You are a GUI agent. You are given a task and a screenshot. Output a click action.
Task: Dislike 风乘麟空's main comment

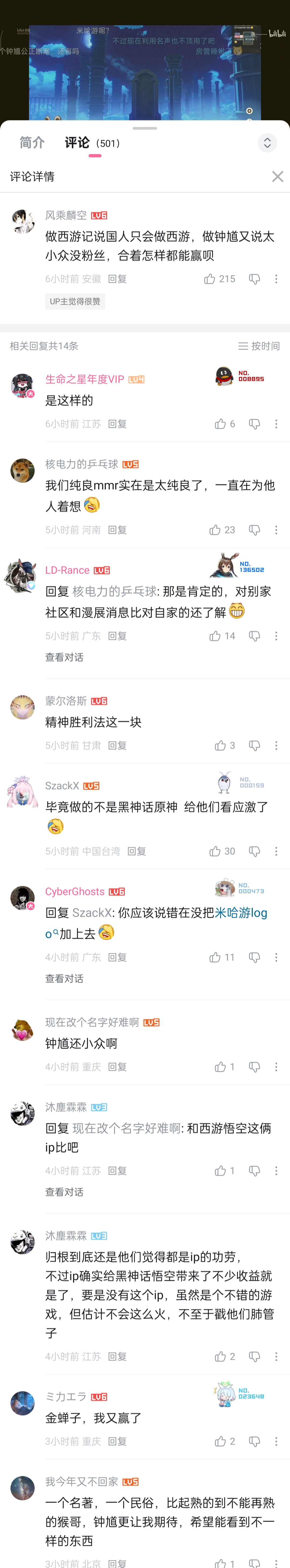coord(254,279)
